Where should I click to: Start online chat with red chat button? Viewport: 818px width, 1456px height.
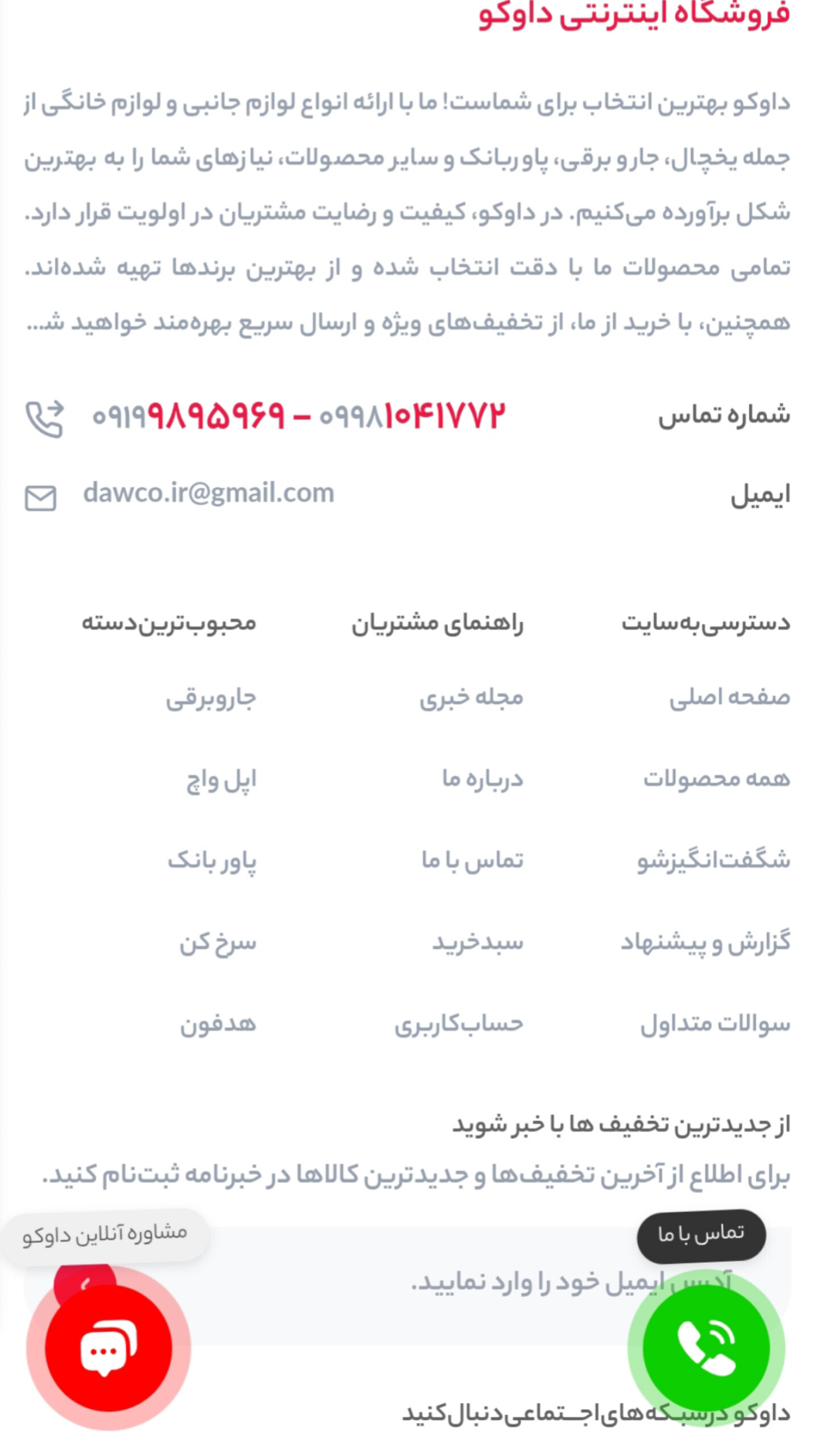click(108, 1348)
